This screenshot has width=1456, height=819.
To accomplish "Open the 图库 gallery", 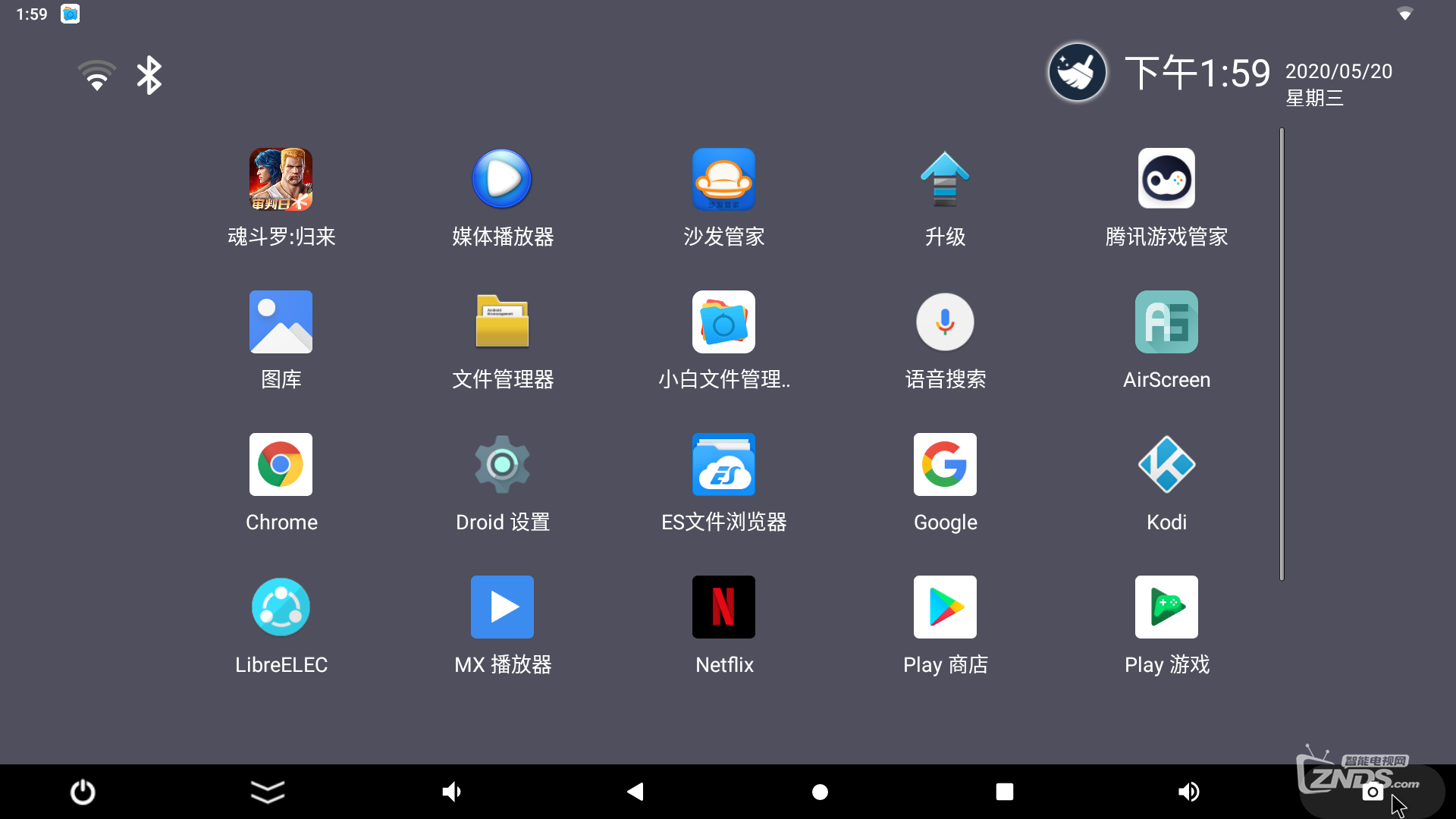I will click(x=281, y=322).
